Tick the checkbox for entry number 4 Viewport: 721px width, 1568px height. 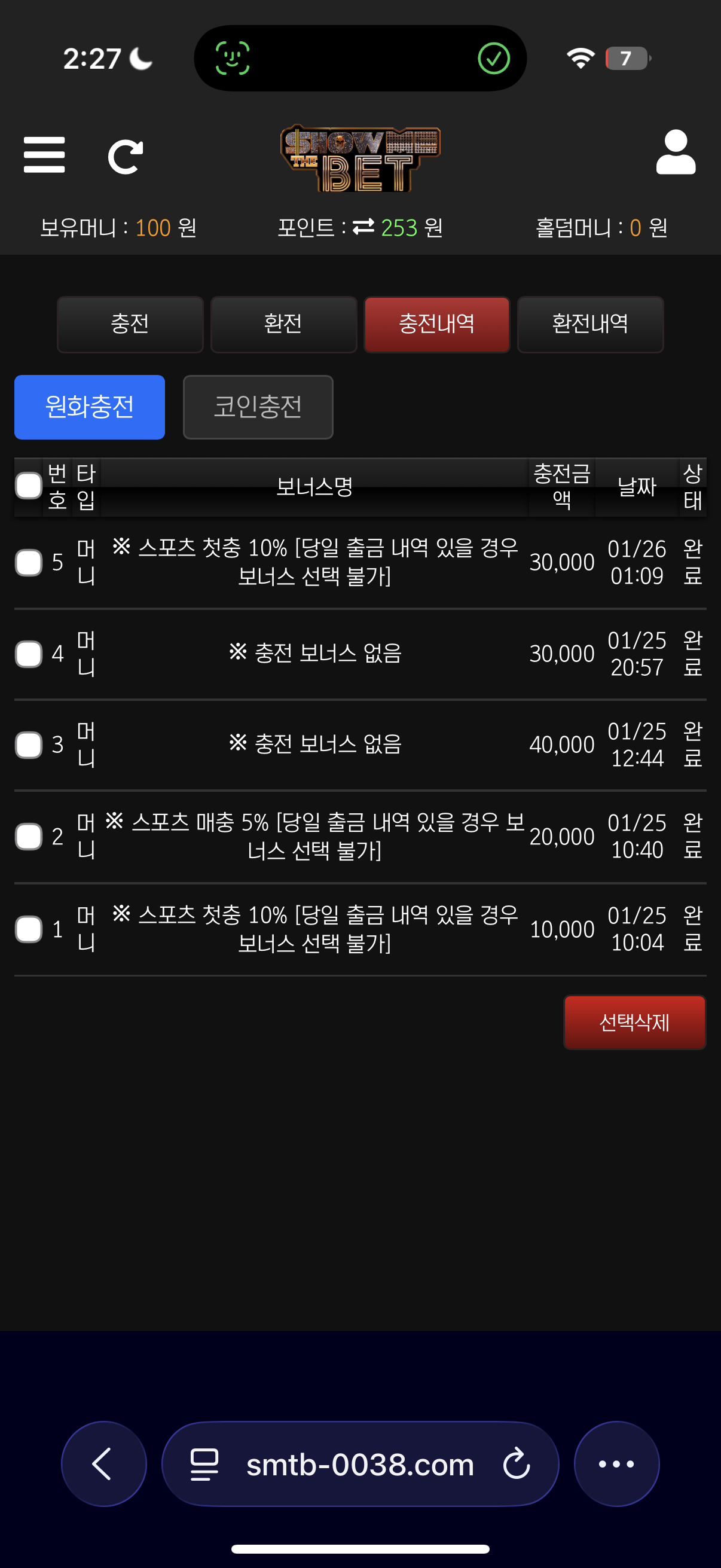(x=29, y=654)
